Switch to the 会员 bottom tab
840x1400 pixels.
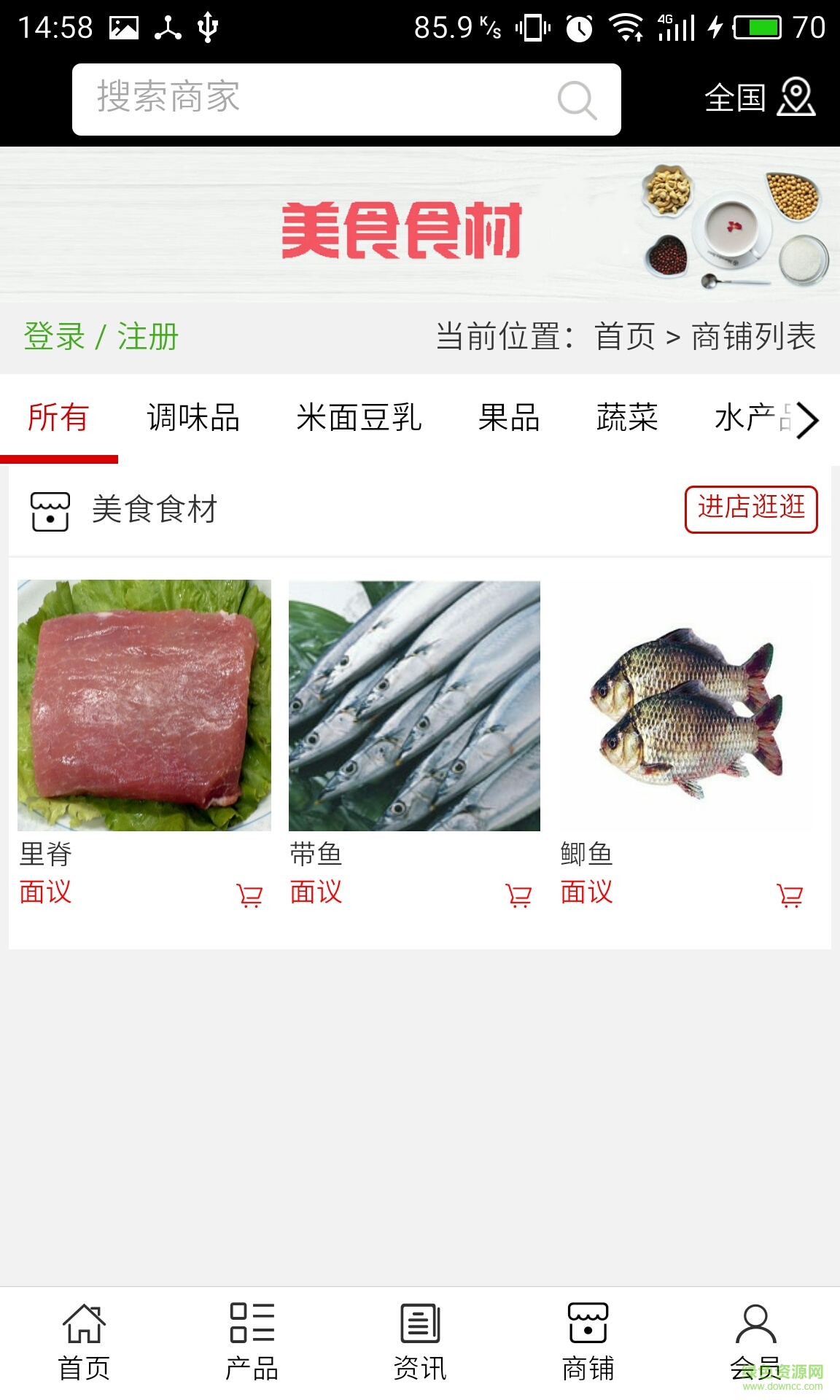(755, 1342)
